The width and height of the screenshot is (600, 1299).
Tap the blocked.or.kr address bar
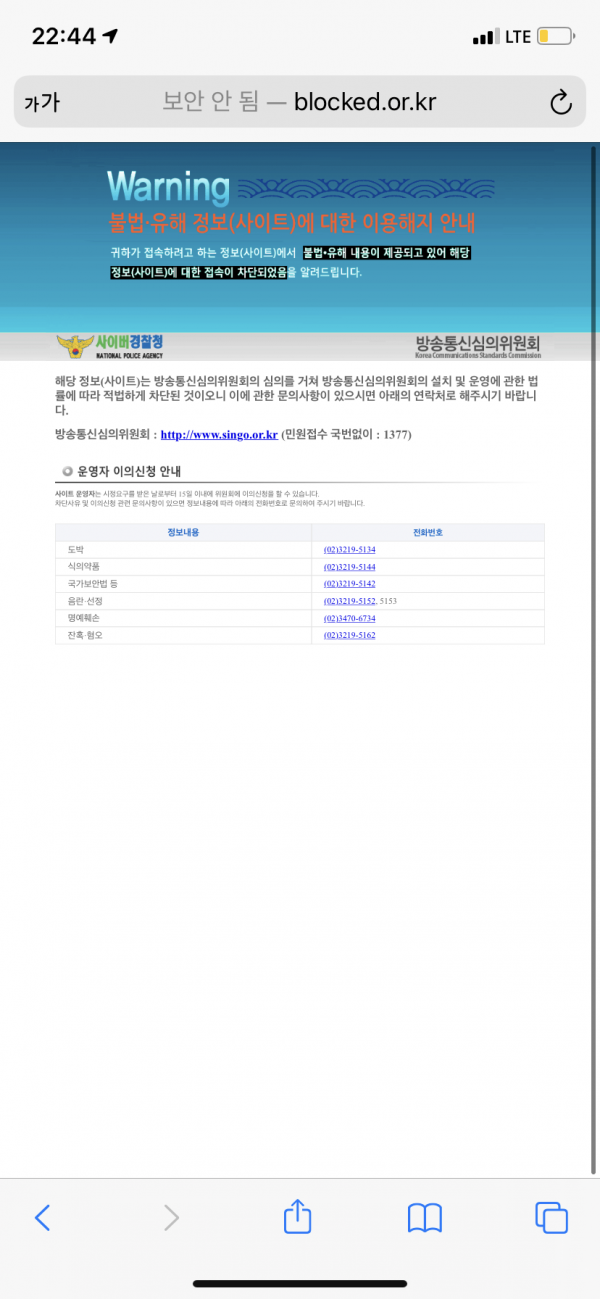pos(300,101)
